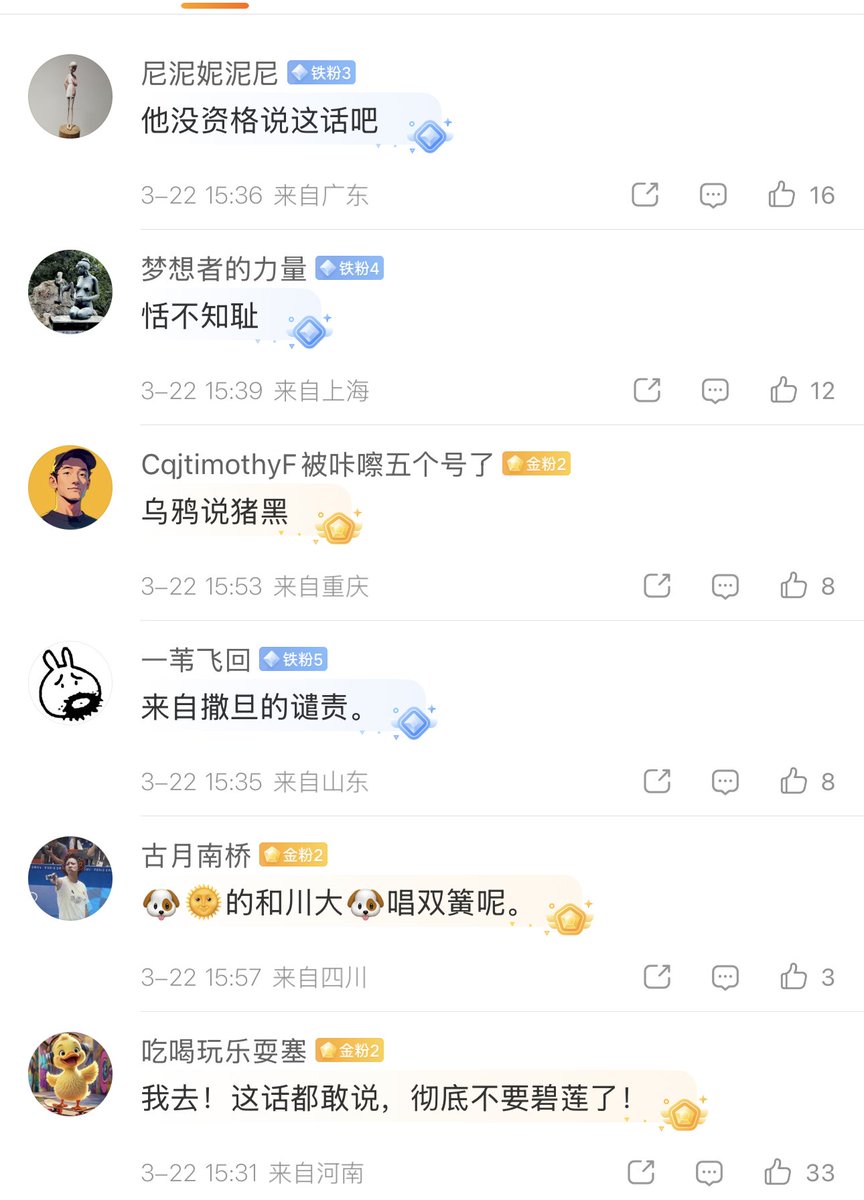Image resolution: width=864 pixels, height=1200 pixels.
Task: Reply to 吃喝玩乐要塞's comment
Action: point(709,1172)
